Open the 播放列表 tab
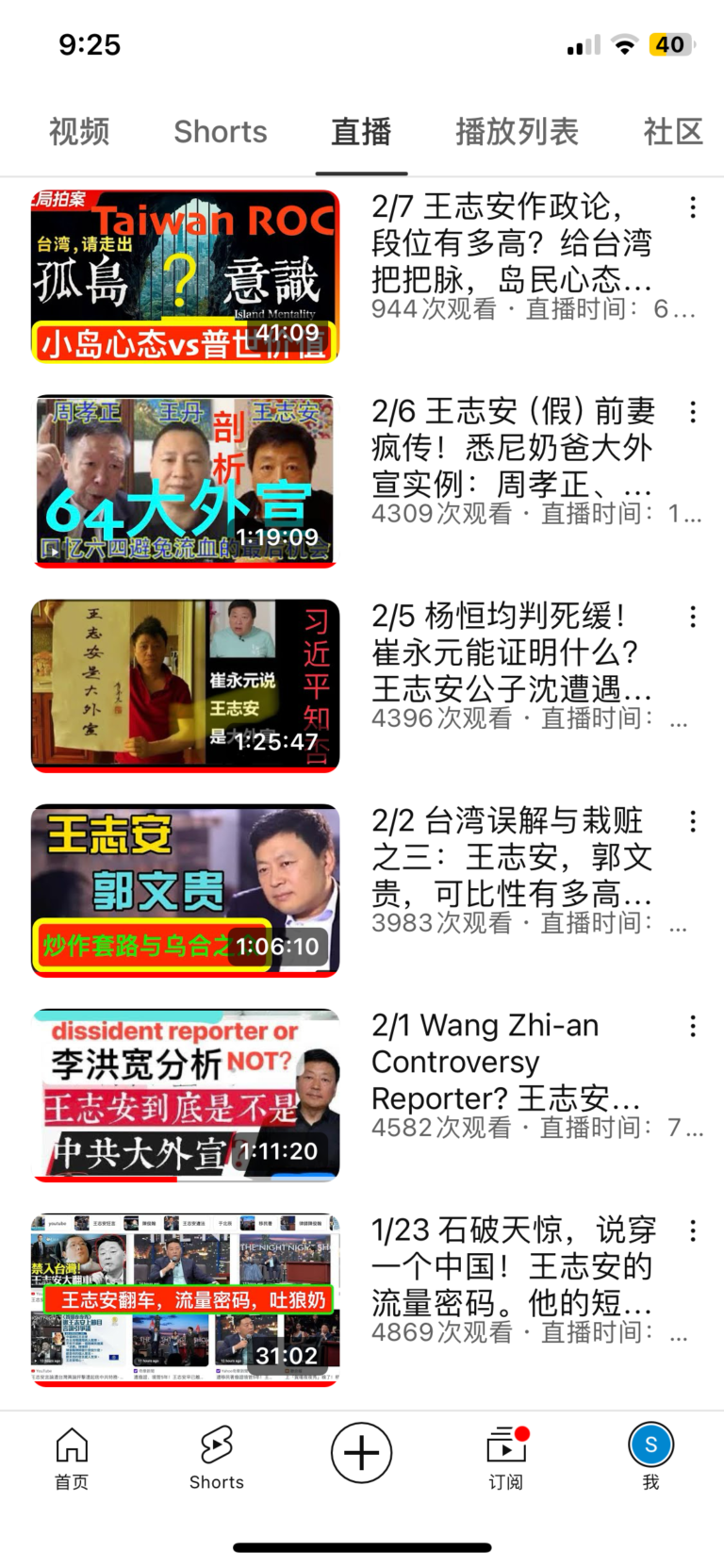The height and width of the screenshot is (1568, 724). pos(517,132)
